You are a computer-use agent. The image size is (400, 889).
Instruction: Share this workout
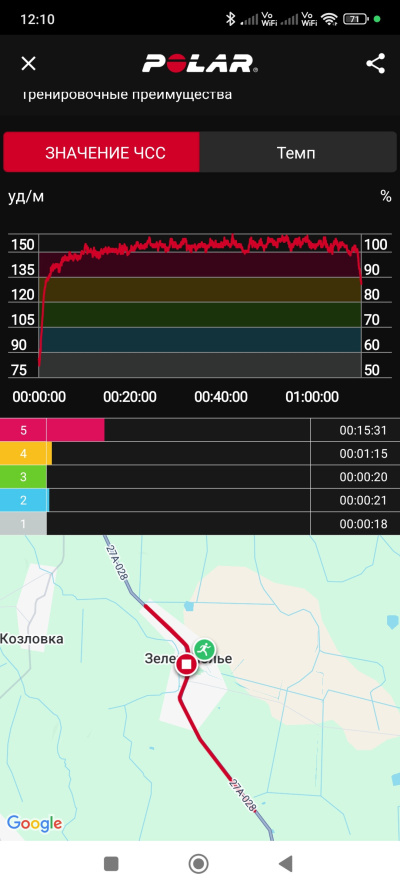[375, 64]
